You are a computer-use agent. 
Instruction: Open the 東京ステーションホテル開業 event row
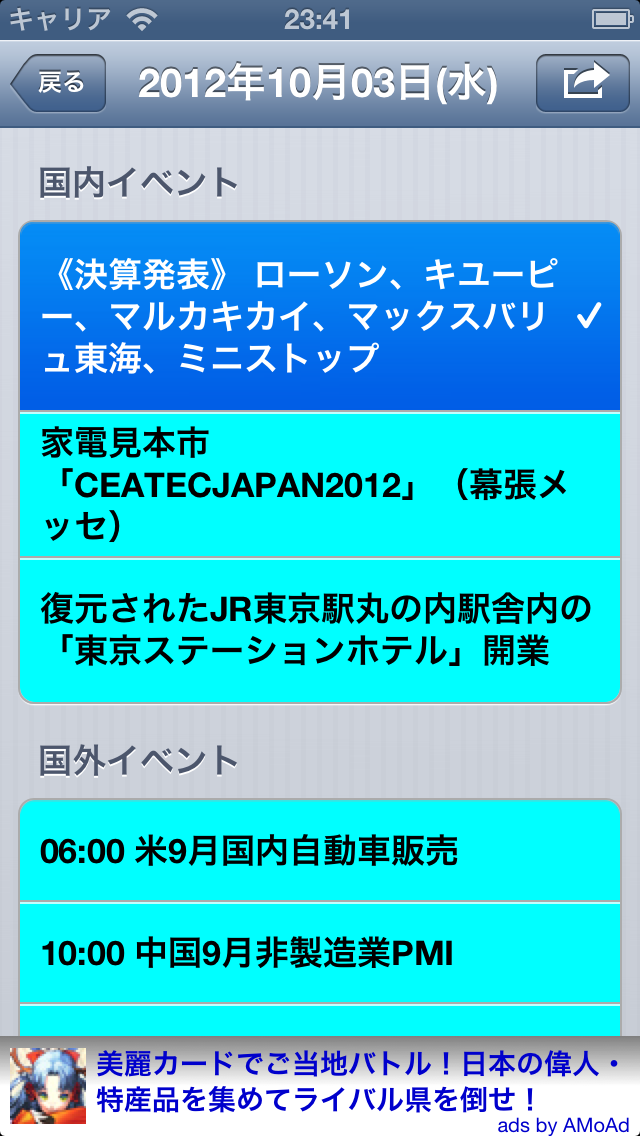[x=320, y=631]
